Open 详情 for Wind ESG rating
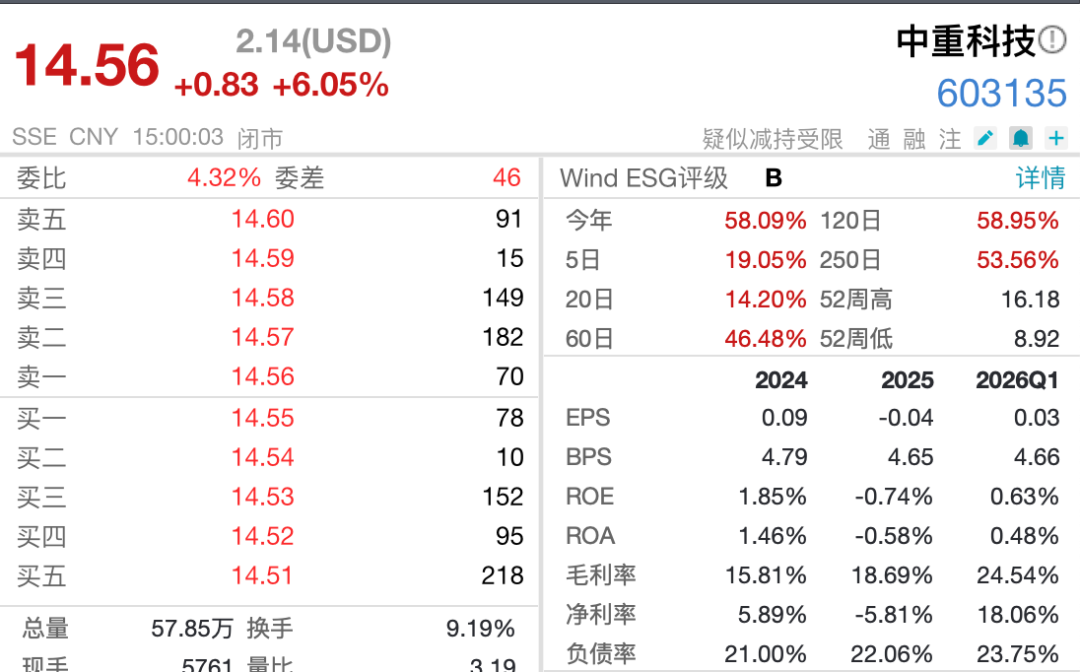Screen dimensions: 1080x672 pos(1040,178)
